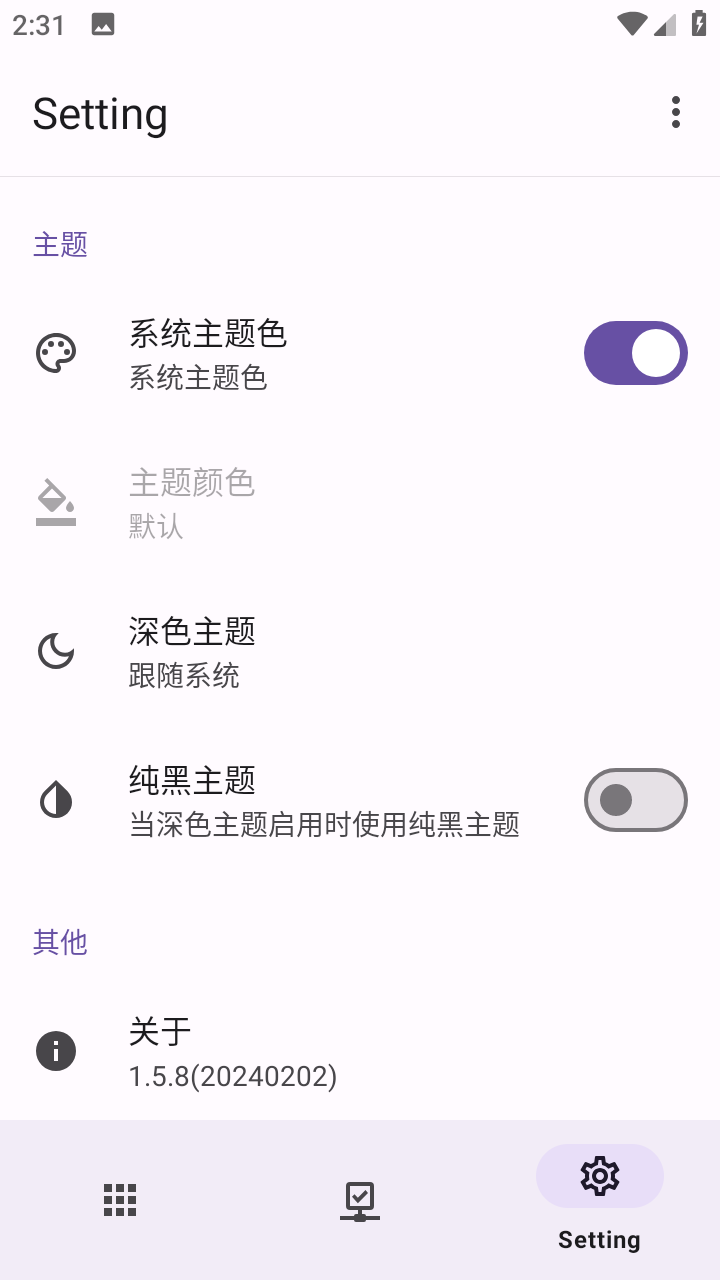Select the Setting tab
The height and width of the screenshot is (1280, 720).
(600, 1199)
